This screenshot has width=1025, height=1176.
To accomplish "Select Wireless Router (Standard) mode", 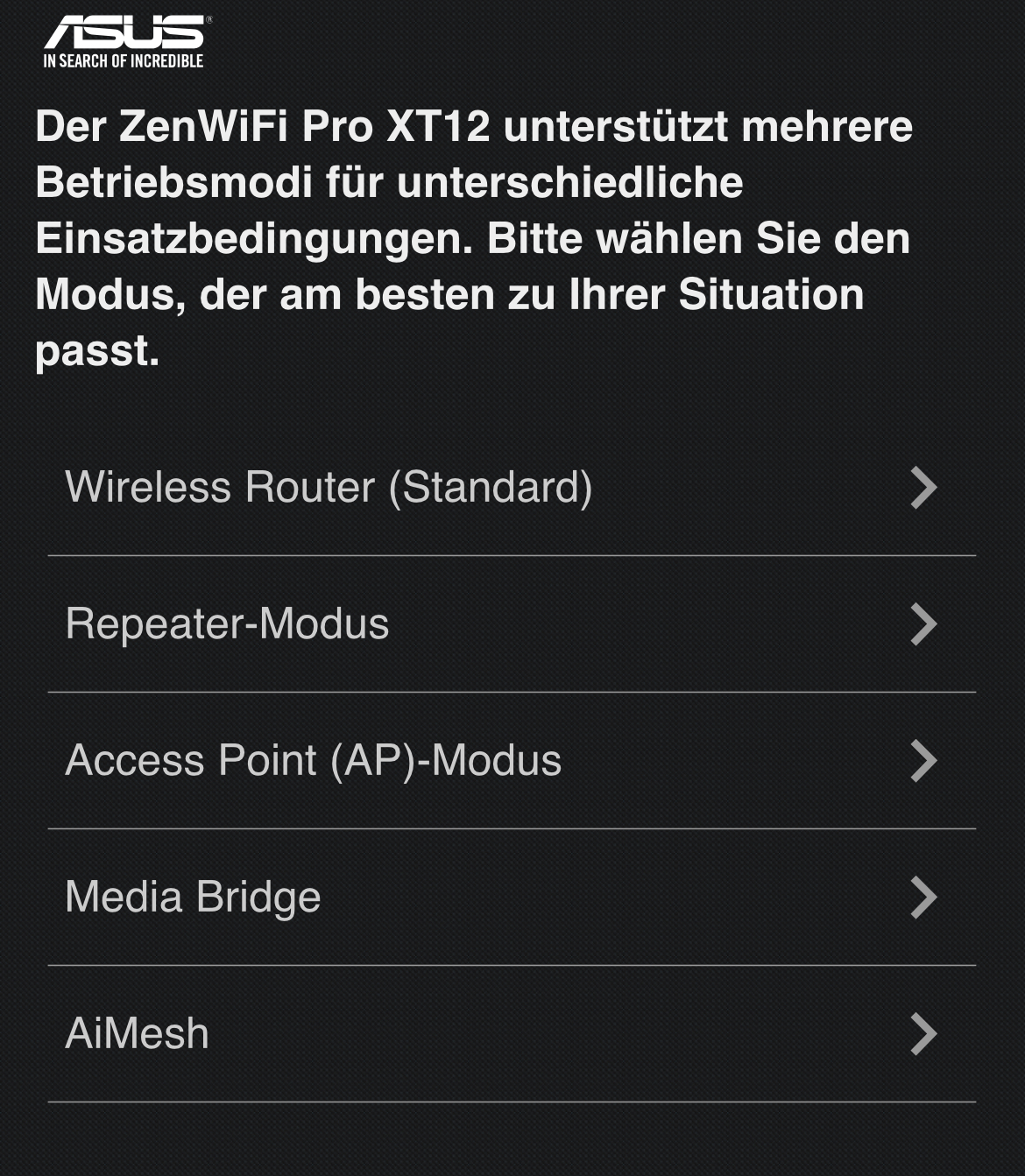I will [x=512, y=487].
